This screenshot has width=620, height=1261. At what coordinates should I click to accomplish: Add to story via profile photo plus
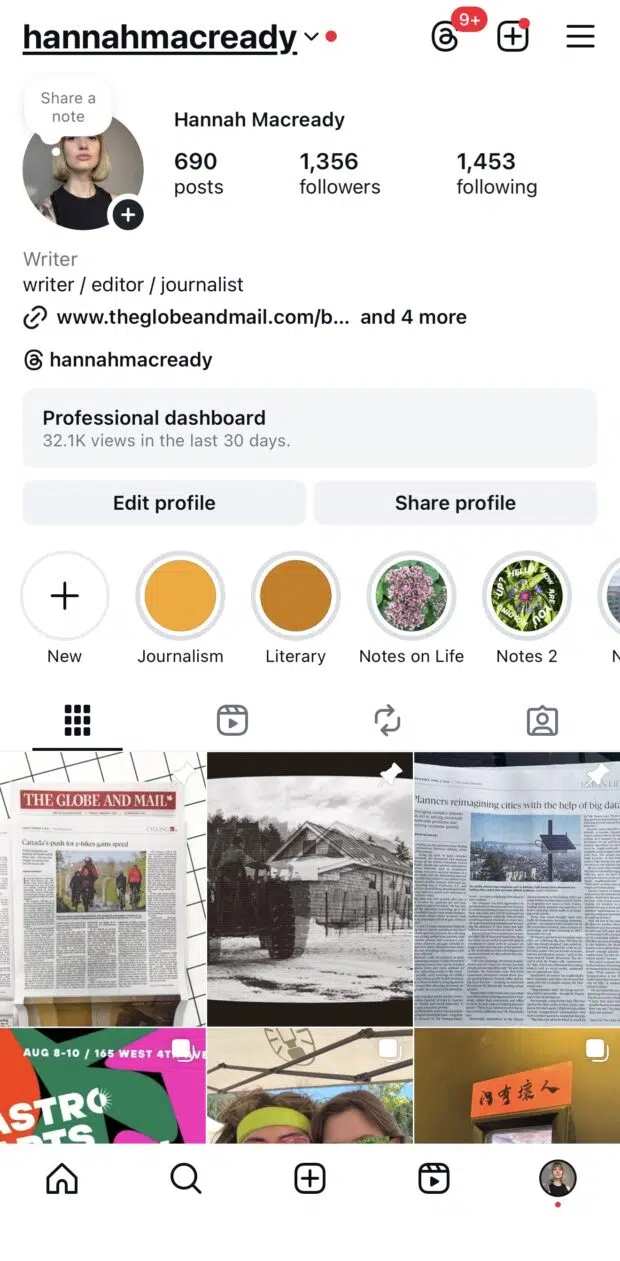click(x=127, y=214)
